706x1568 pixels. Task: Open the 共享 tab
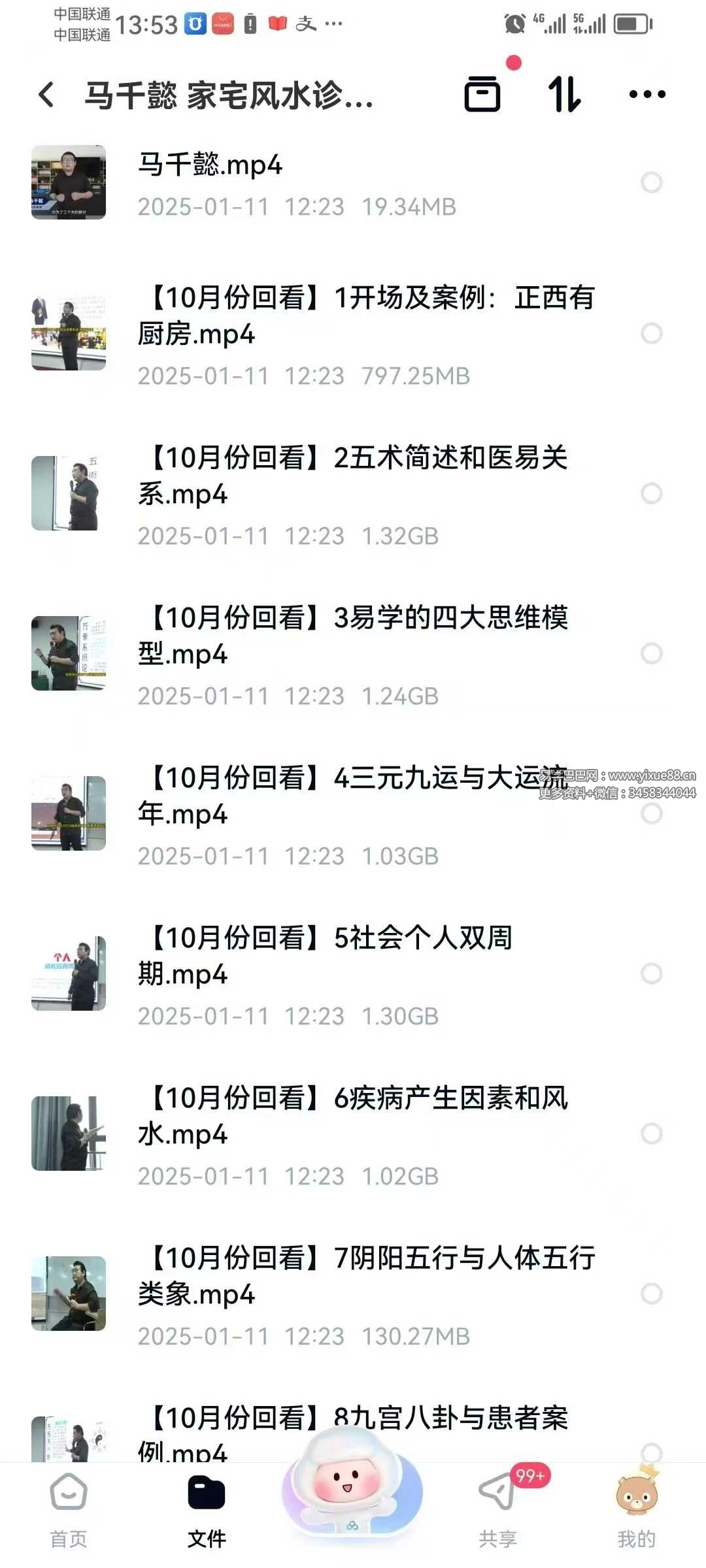[498, 1511]
